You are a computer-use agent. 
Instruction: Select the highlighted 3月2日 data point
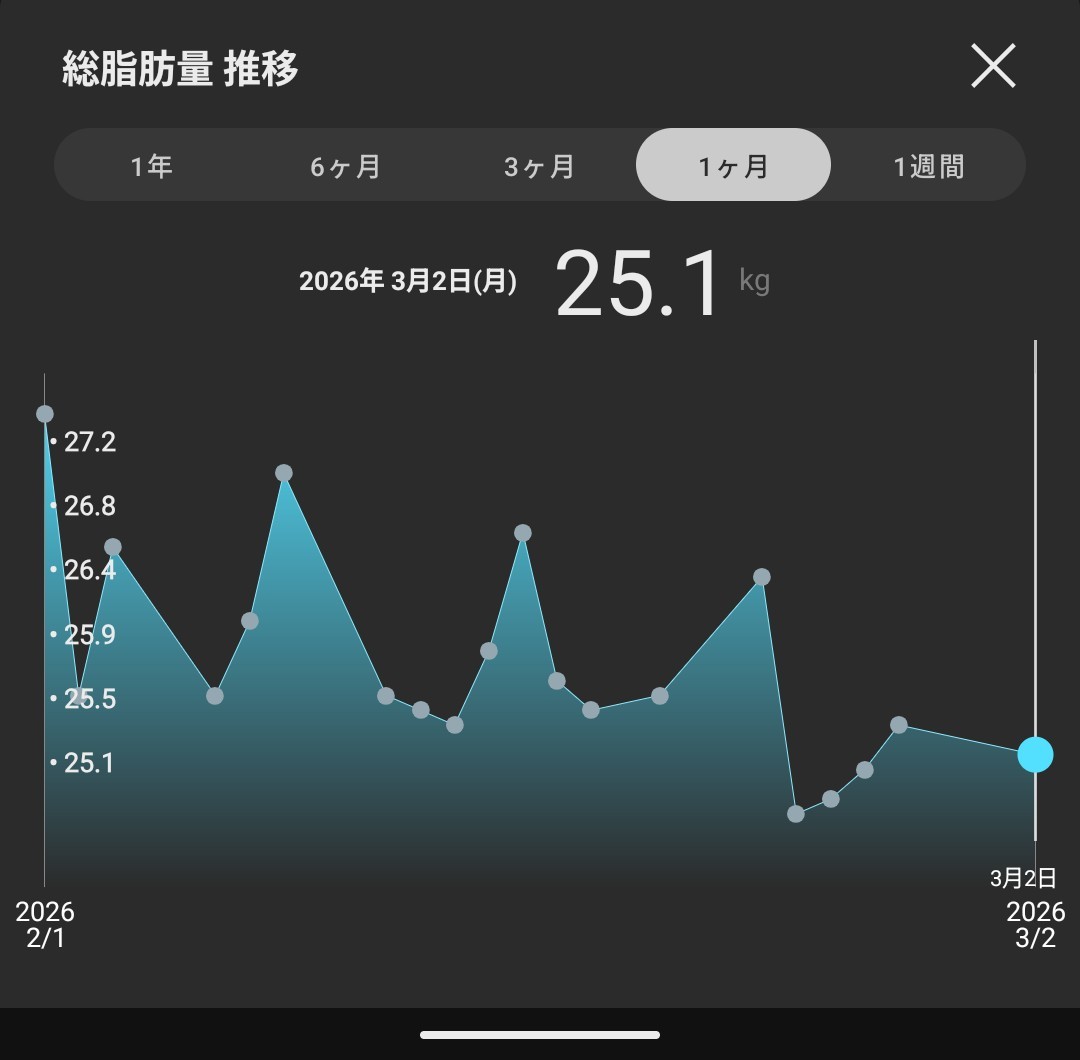coord(1035,755)
